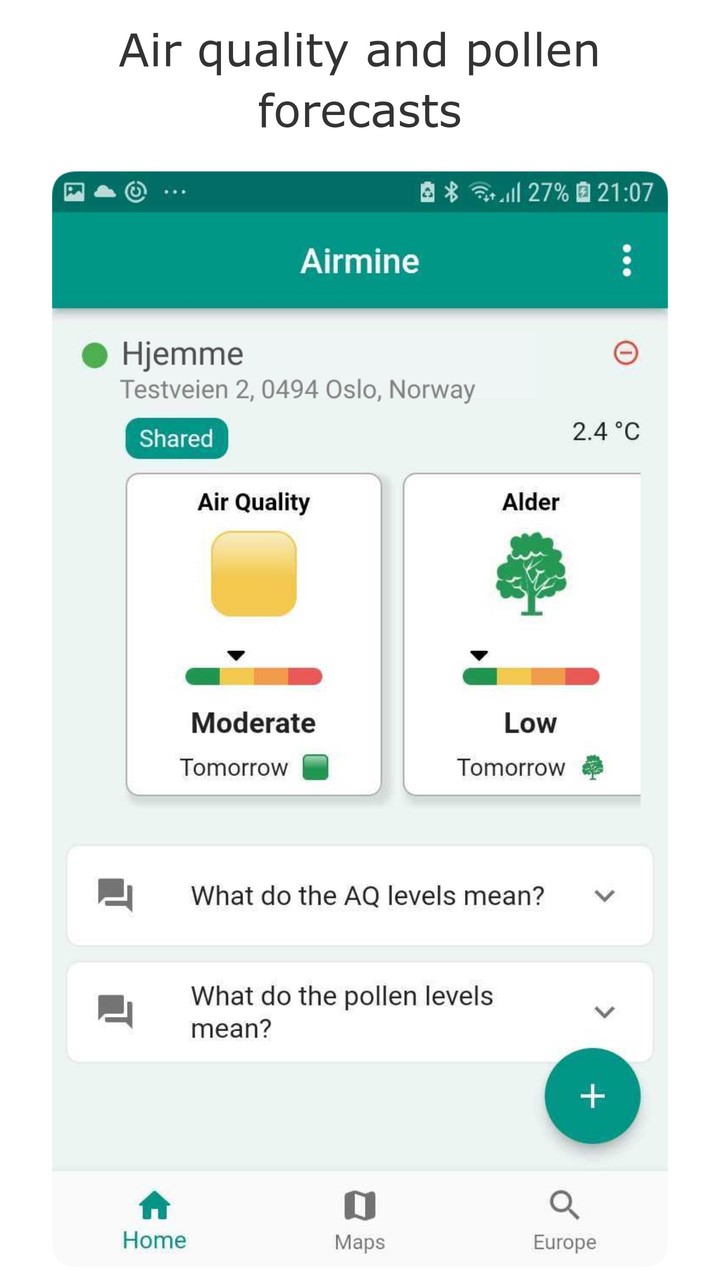Click tomorrow's green air quality square
The height and width of the screenshot is (1280, 720).
[x=316, y=766]
